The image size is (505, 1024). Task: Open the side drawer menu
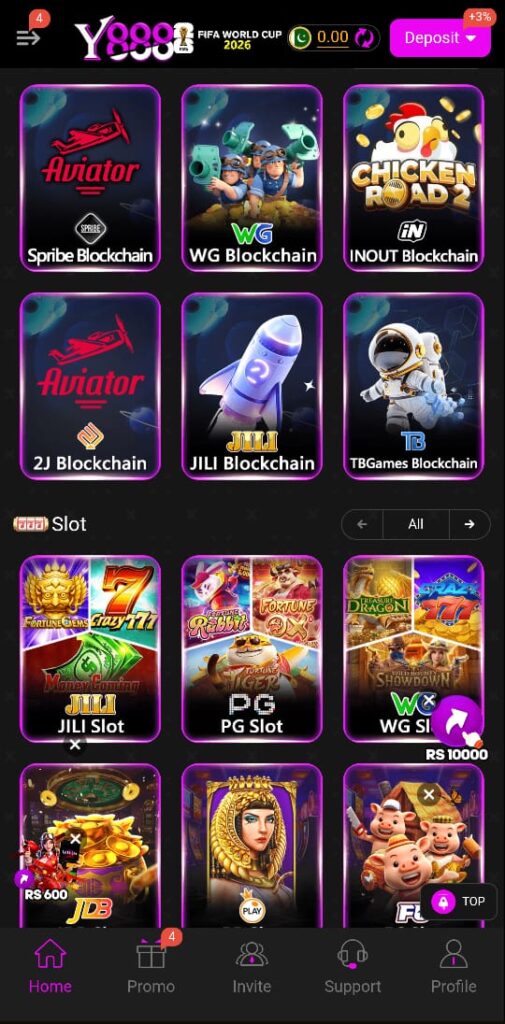pos(28,37)
